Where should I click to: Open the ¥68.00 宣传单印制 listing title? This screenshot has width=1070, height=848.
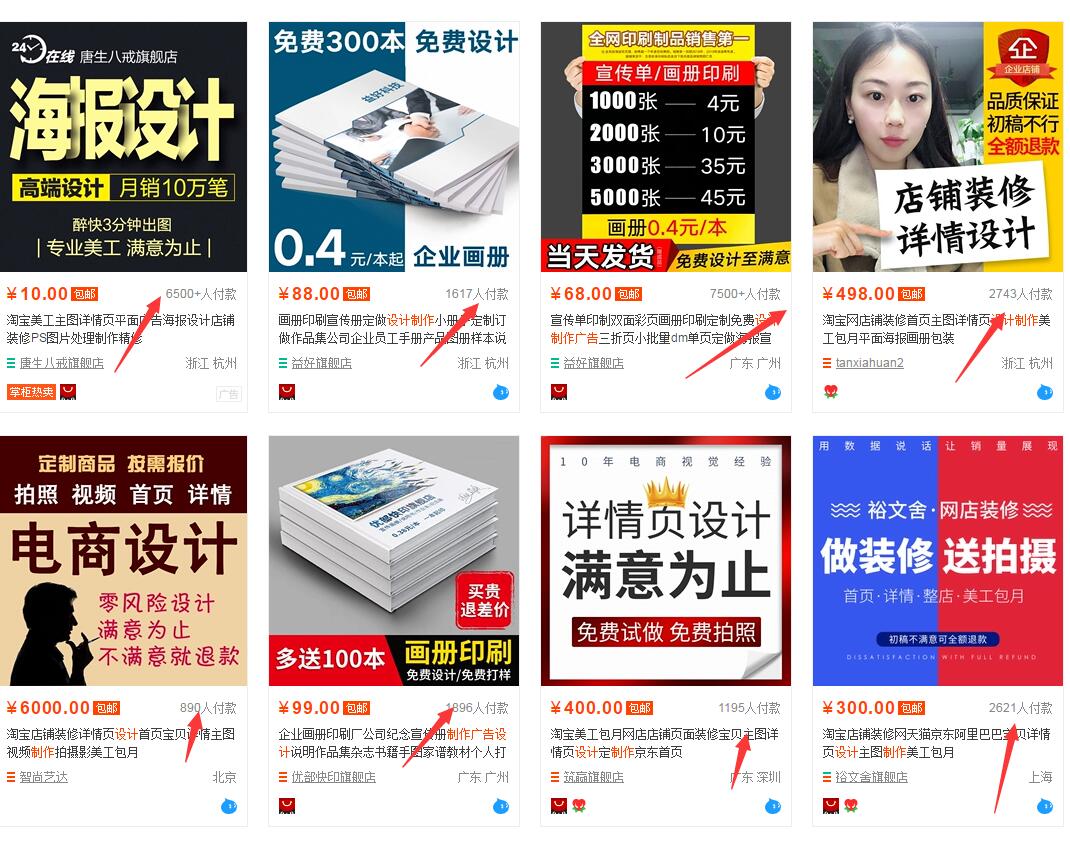[664, 329]
